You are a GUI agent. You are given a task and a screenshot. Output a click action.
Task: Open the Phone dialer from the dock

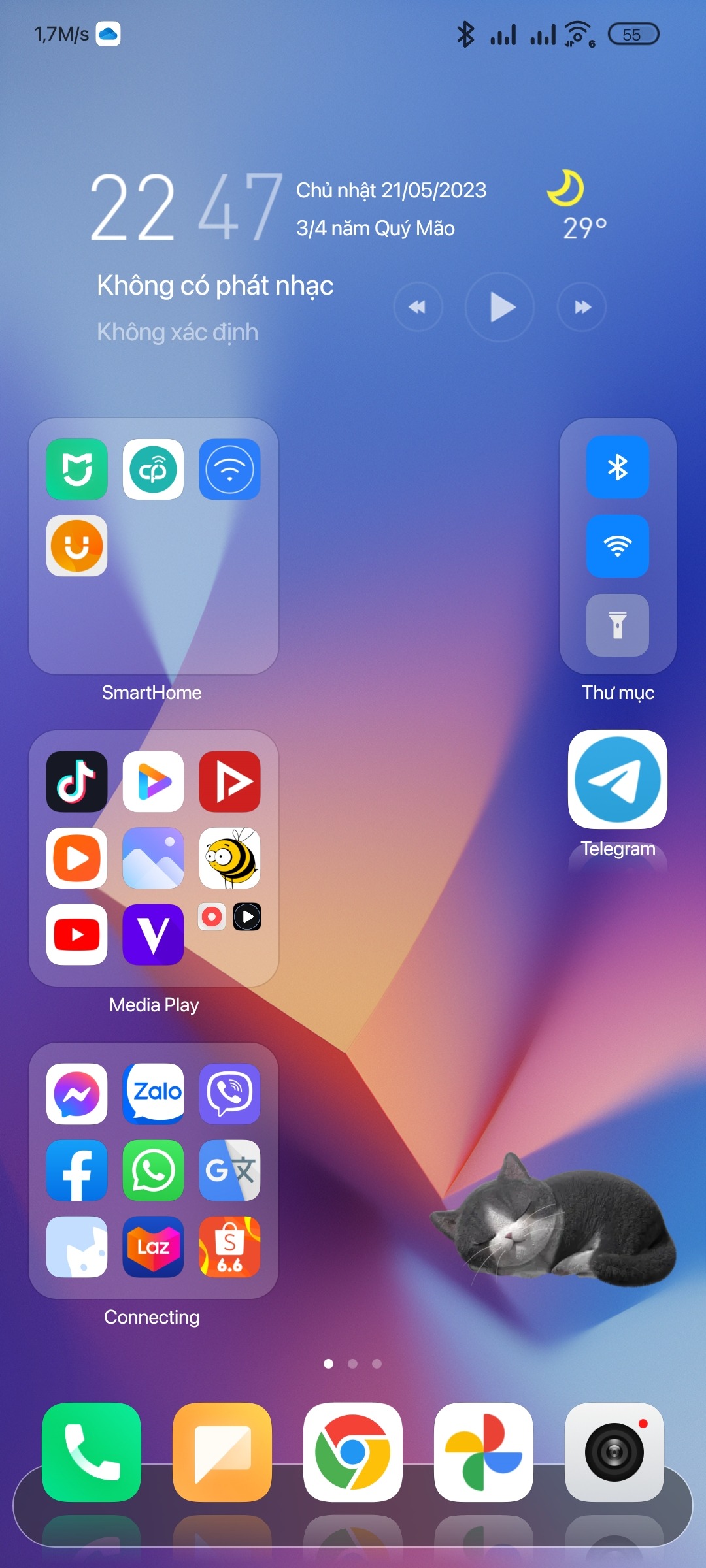pyautogui.click(x=92, y=1452)
